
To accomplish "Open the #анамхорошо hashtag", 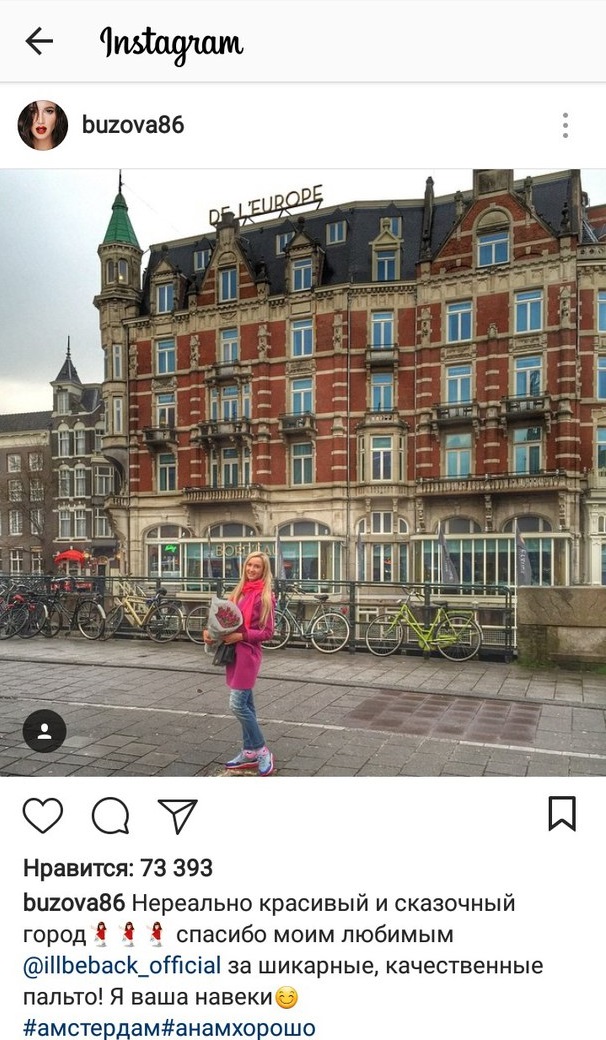I will [x=238, y=1027].
